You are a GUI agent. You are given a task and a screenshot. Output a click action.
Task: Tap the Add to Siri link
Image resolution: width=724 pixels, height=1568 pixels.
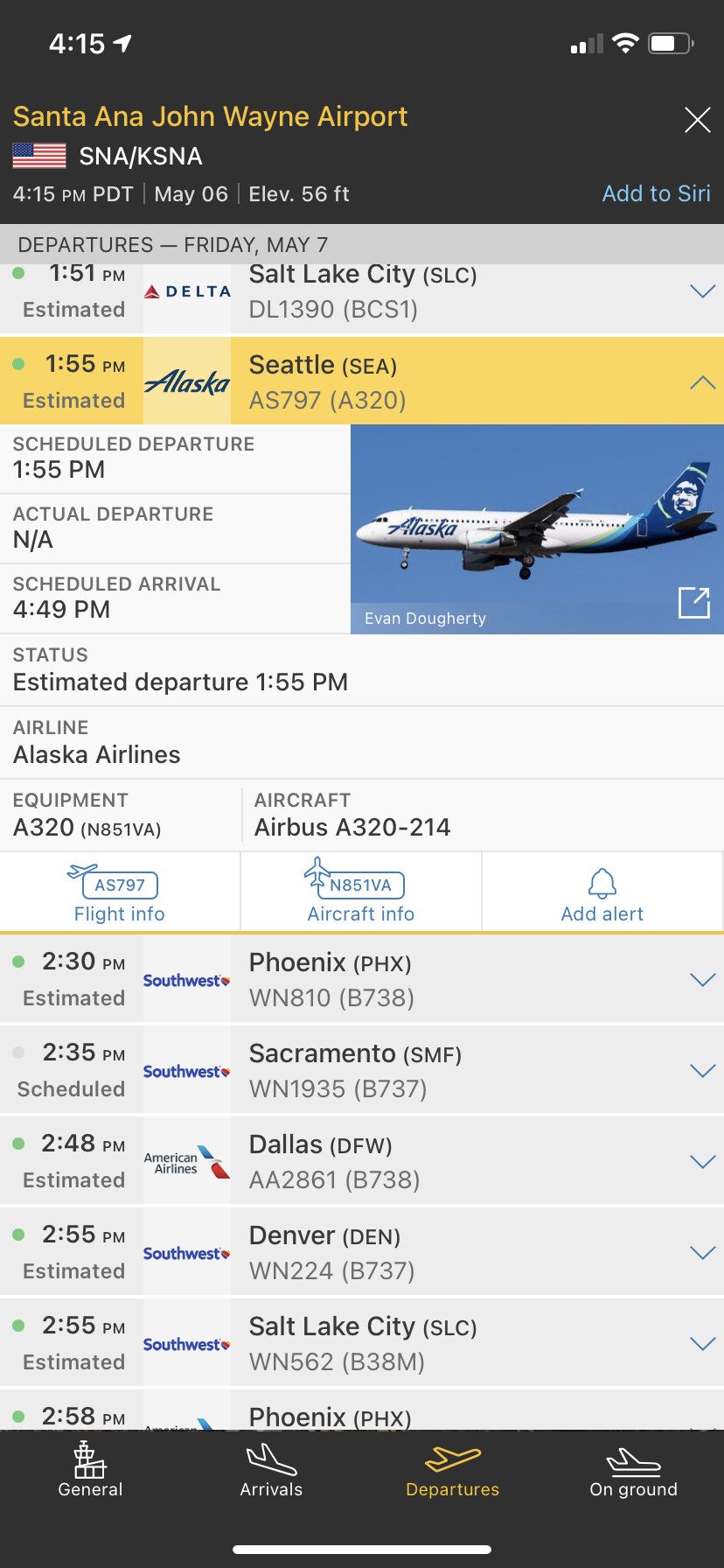(656, 193)
